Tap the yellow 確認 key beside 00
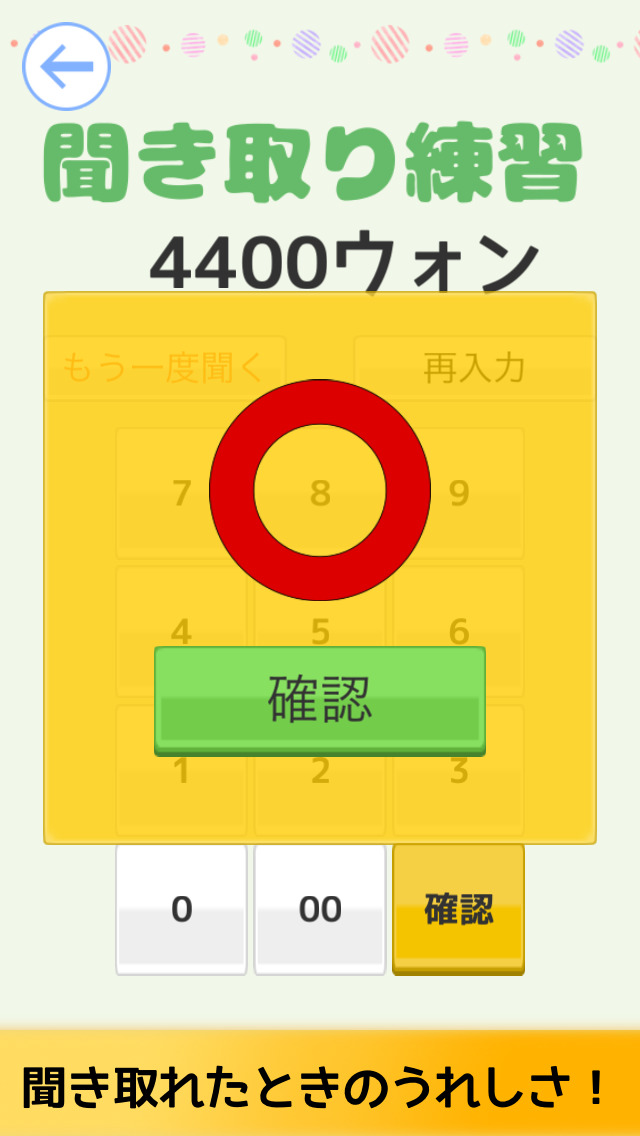 click(458, 907)
